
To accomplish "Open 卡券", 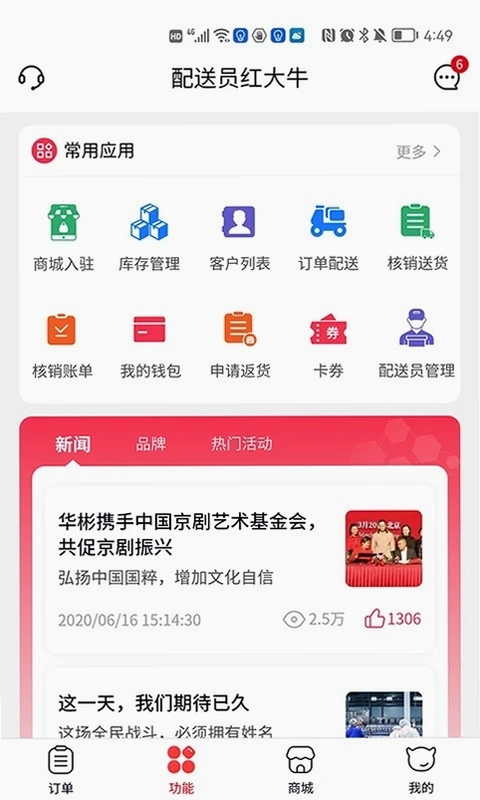I will point(328,344).
